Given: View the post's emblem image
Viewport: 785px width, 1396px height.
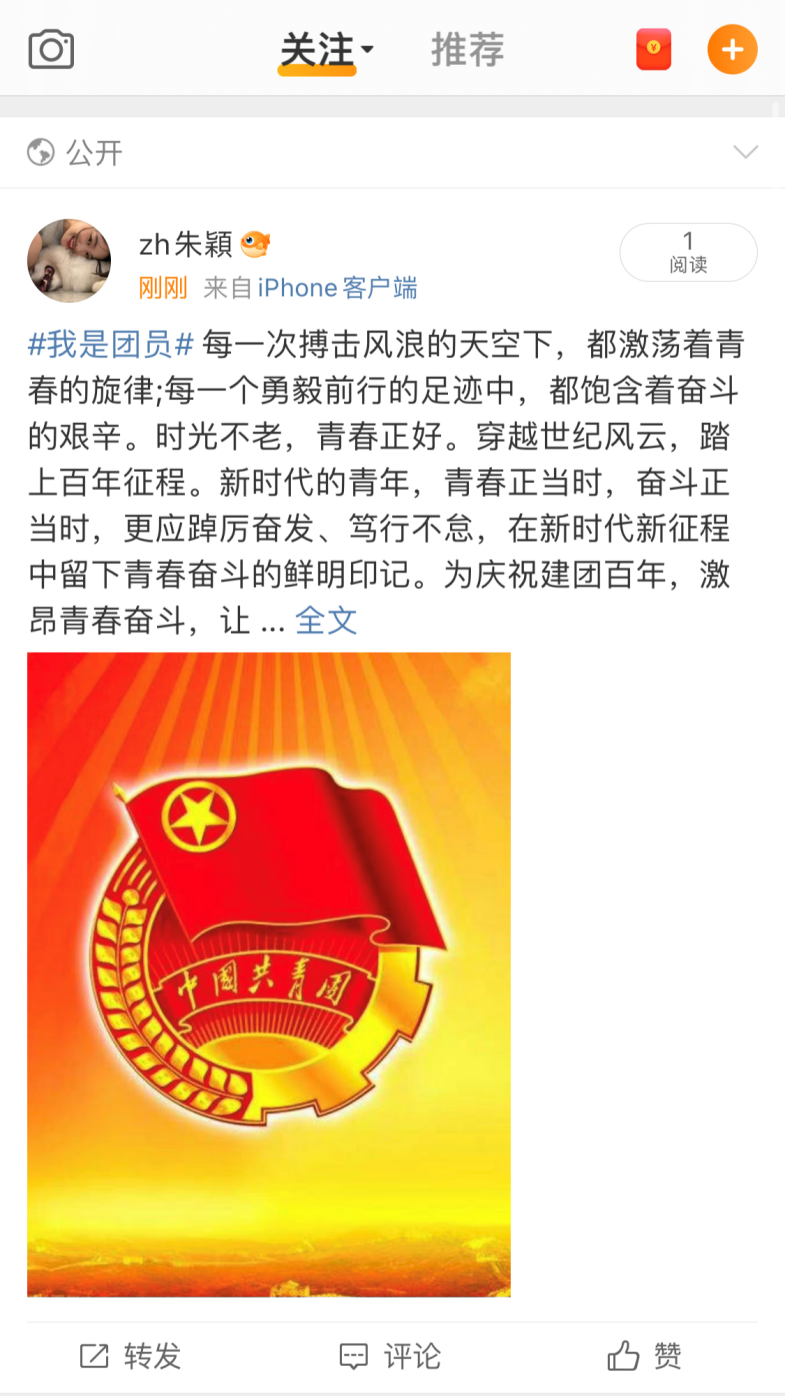Looking at the screenshot, I should pyautogui.click(x=269, y=974).
